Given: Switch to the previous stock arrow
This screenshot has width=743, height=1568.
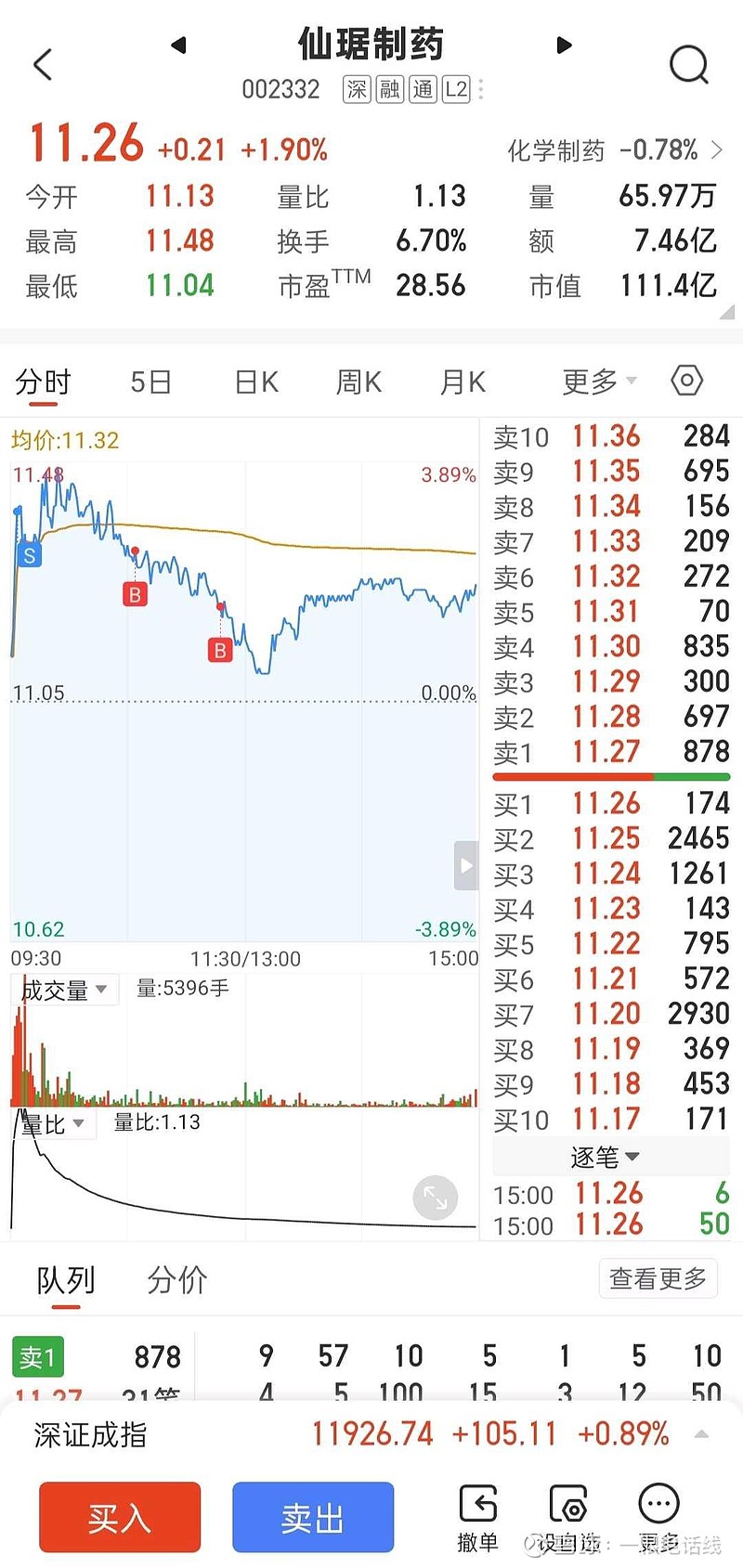Looking at the screenshot, I should [x=180, y=45].
